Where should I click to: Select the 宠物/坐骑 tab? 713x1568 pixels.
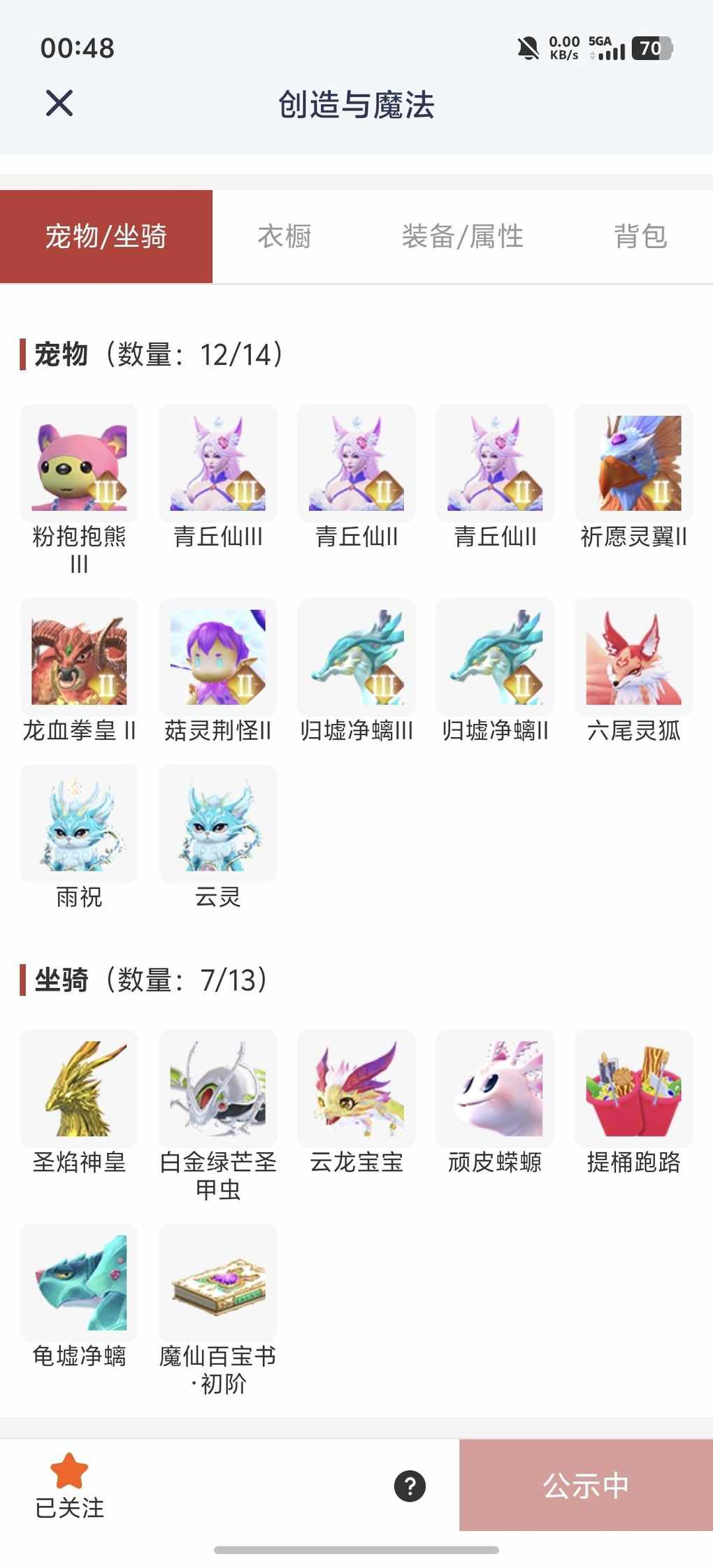pyautogui.click(x=106, y=236)
